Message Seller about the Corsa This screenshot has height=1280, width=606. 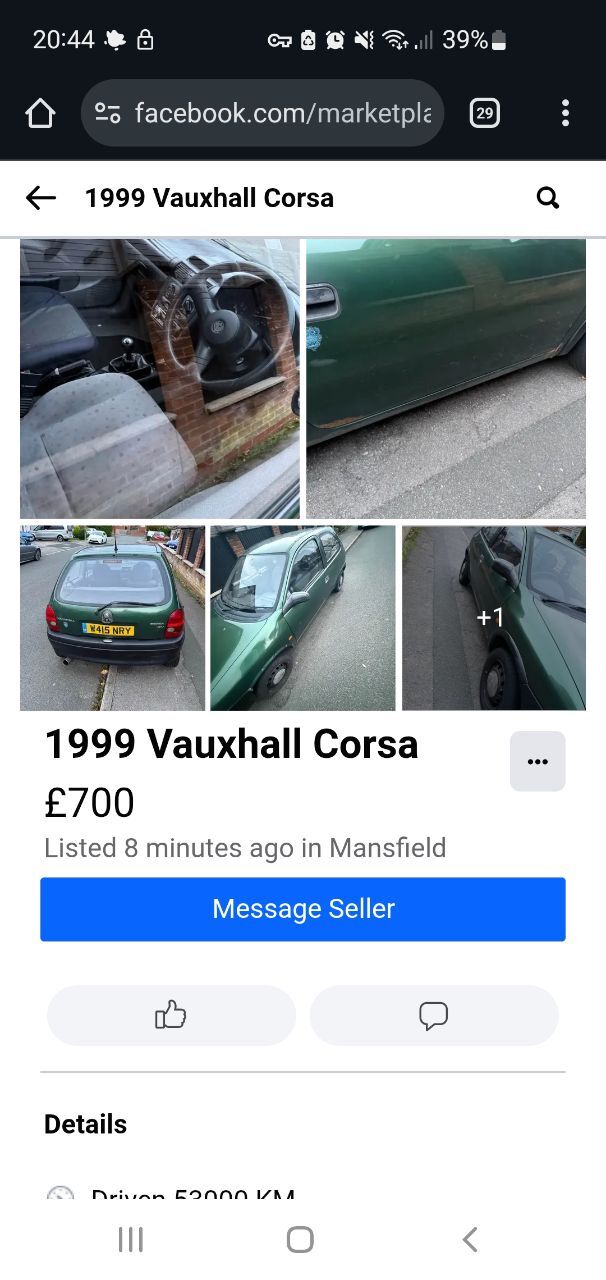click(x=303, y=909)
